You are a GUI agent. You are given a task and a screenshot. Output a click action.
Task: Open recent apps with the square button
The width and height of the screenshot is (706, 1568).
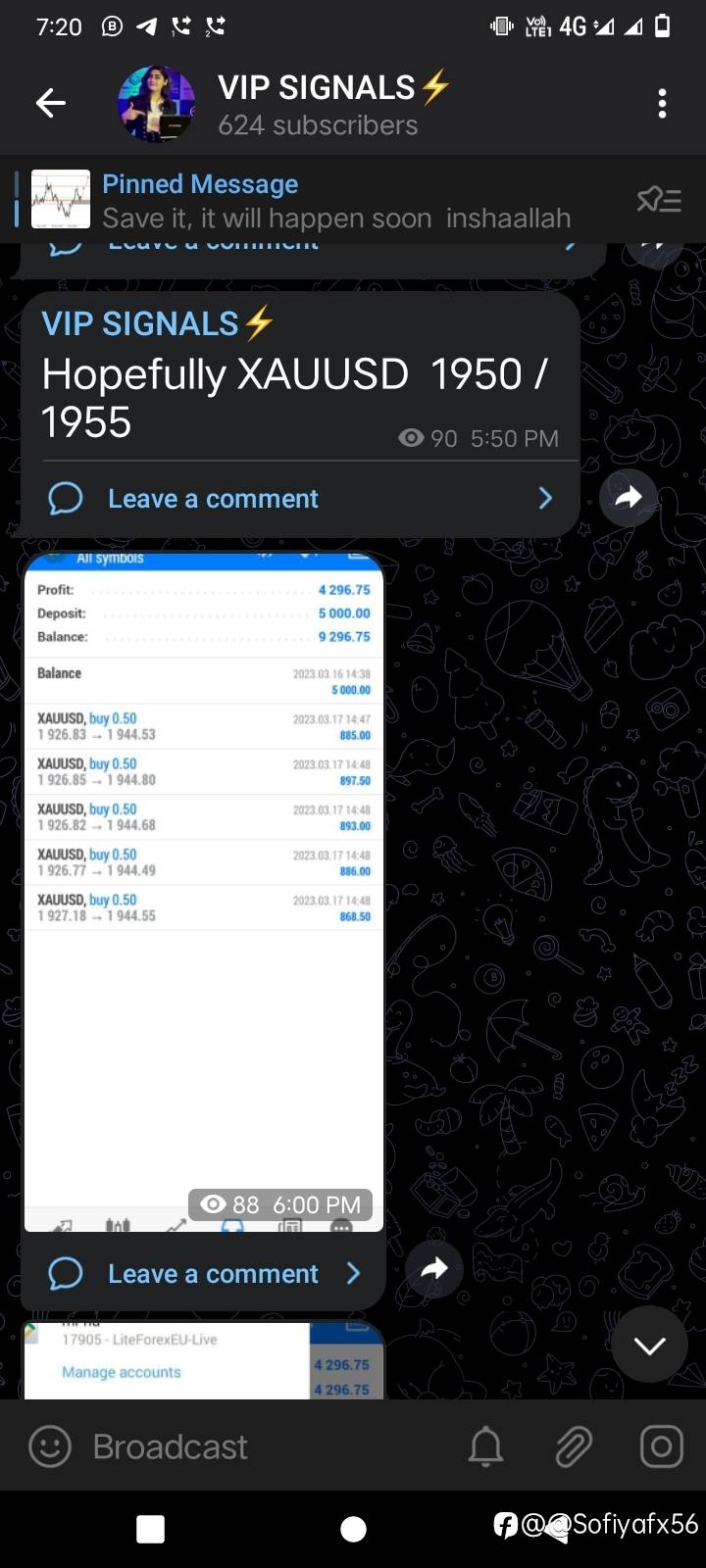[150, 1529]
